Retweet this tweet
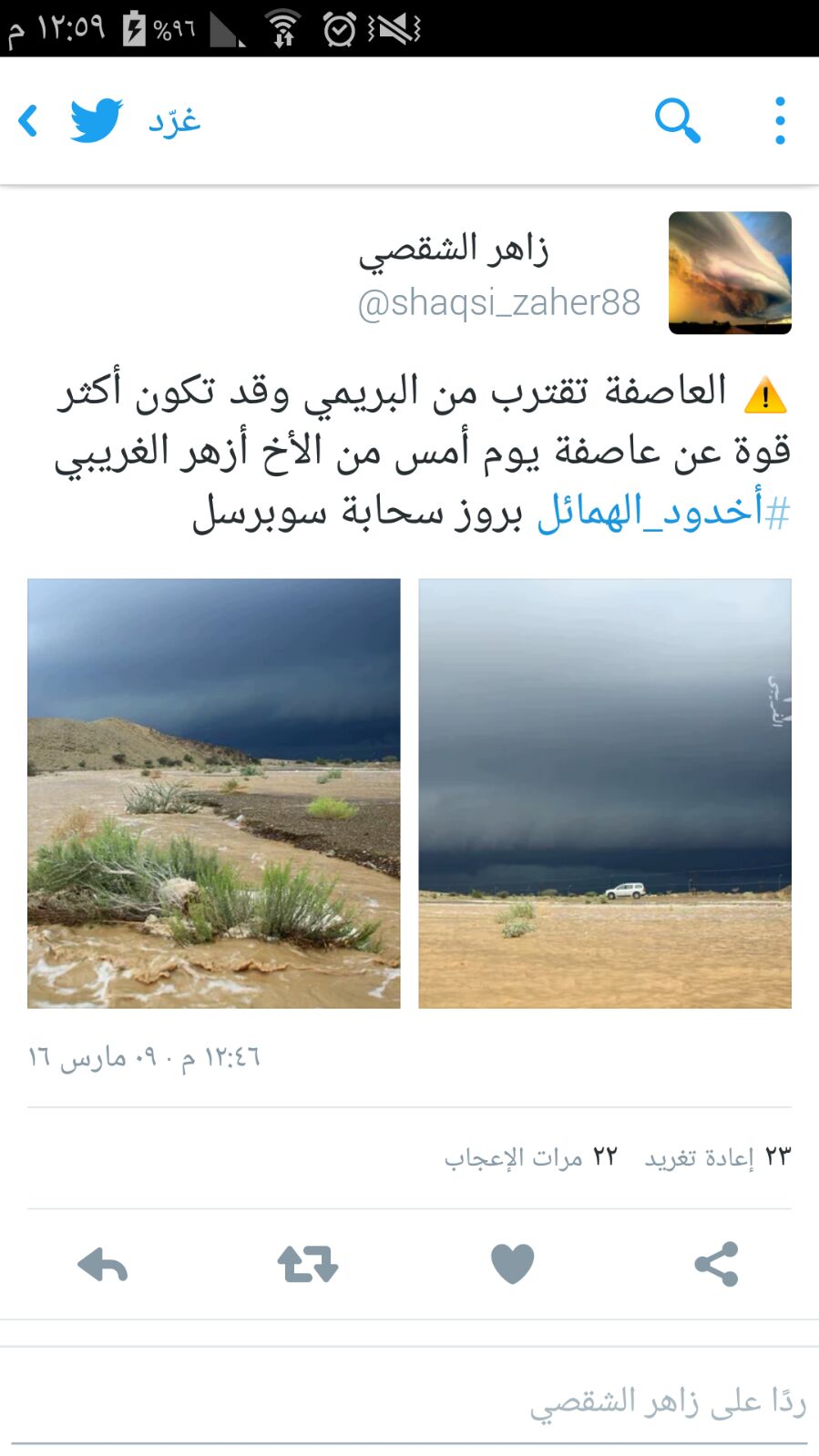Screen dimensions: 819x1456 click(308, 1265)
